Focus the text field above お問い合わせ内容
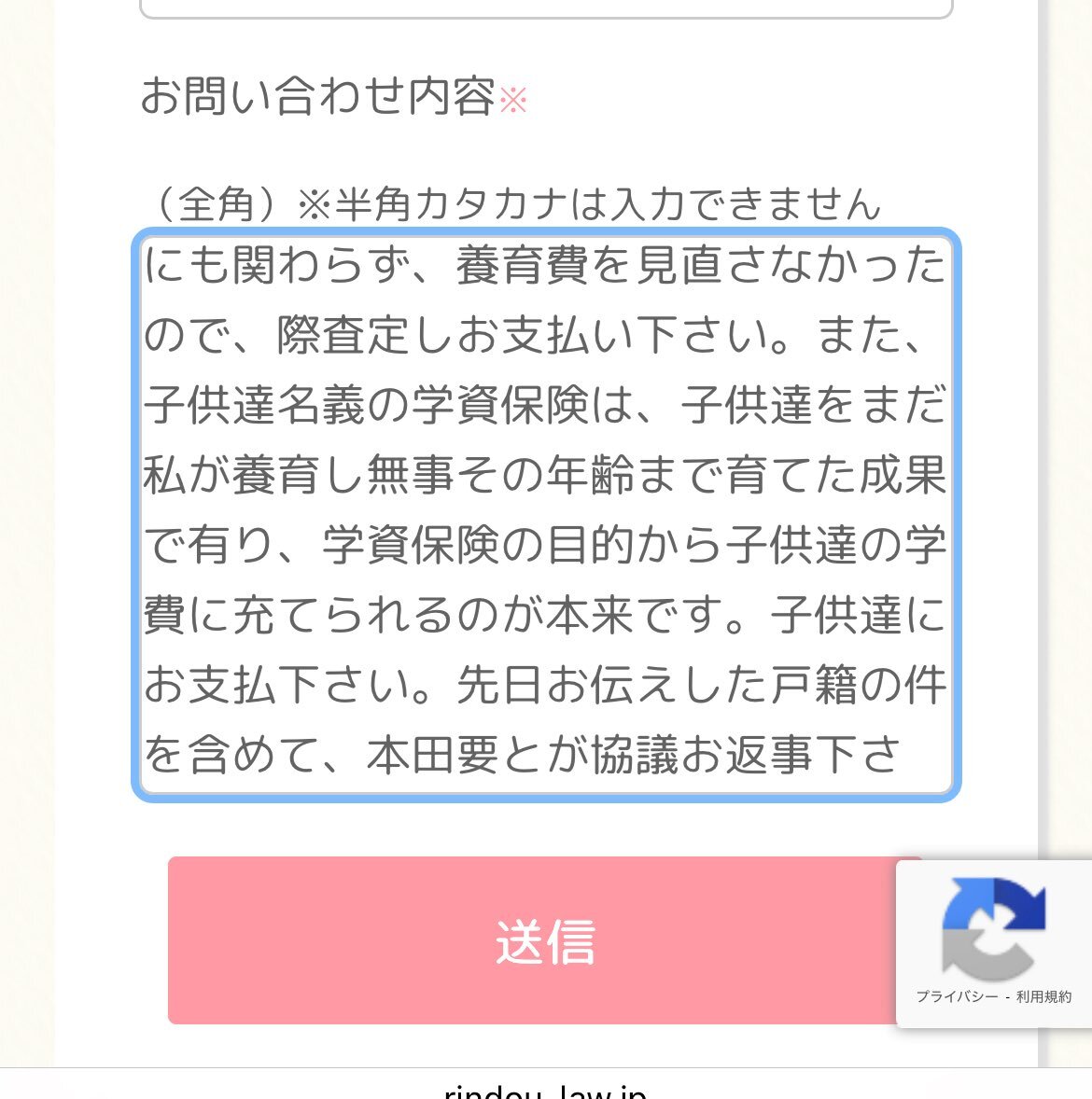This screenshot has width=1092, height=1099. 546,7
